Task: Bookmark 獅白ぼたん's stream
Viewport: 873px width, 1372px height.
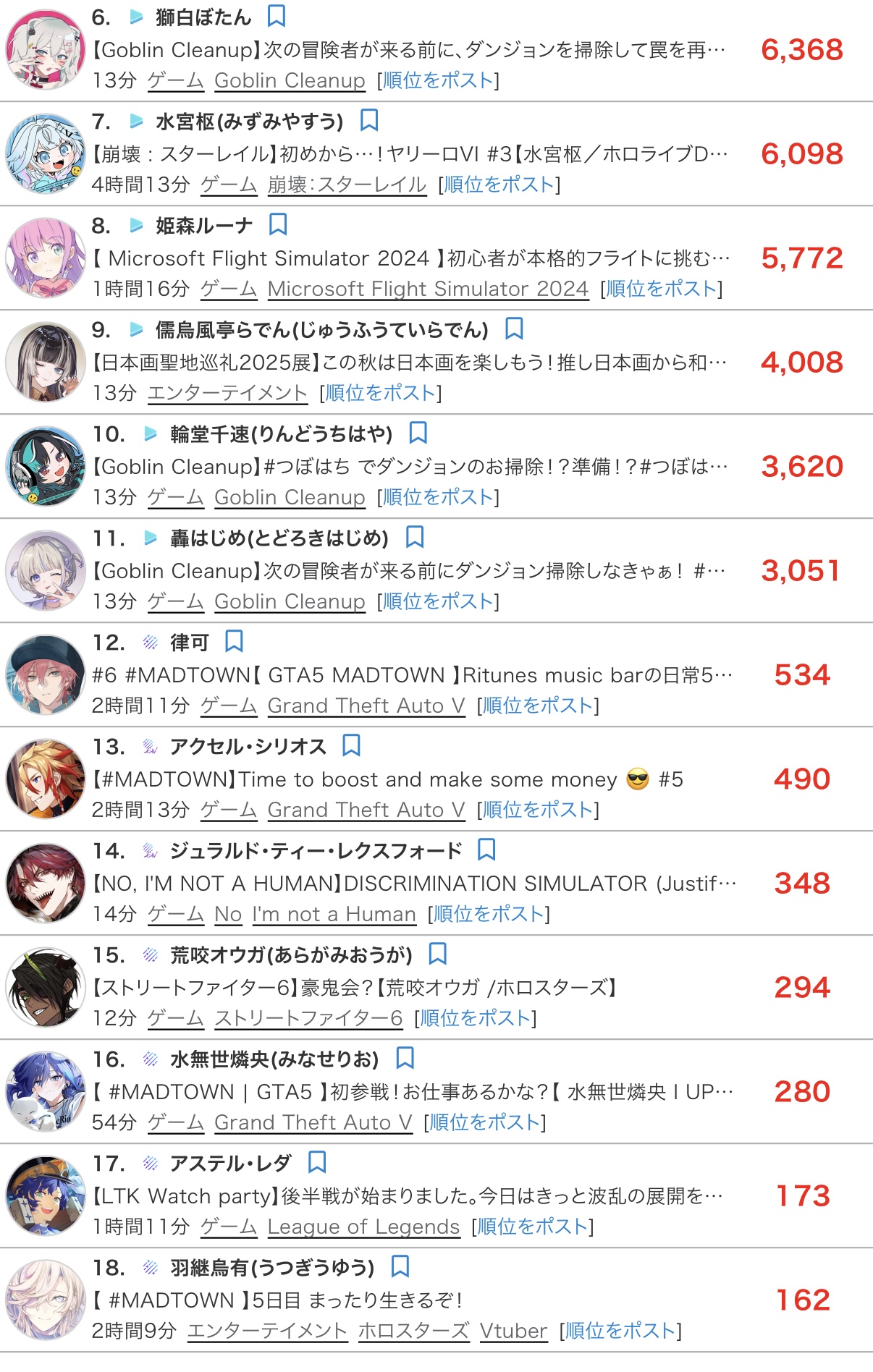Action: [277, 16]
